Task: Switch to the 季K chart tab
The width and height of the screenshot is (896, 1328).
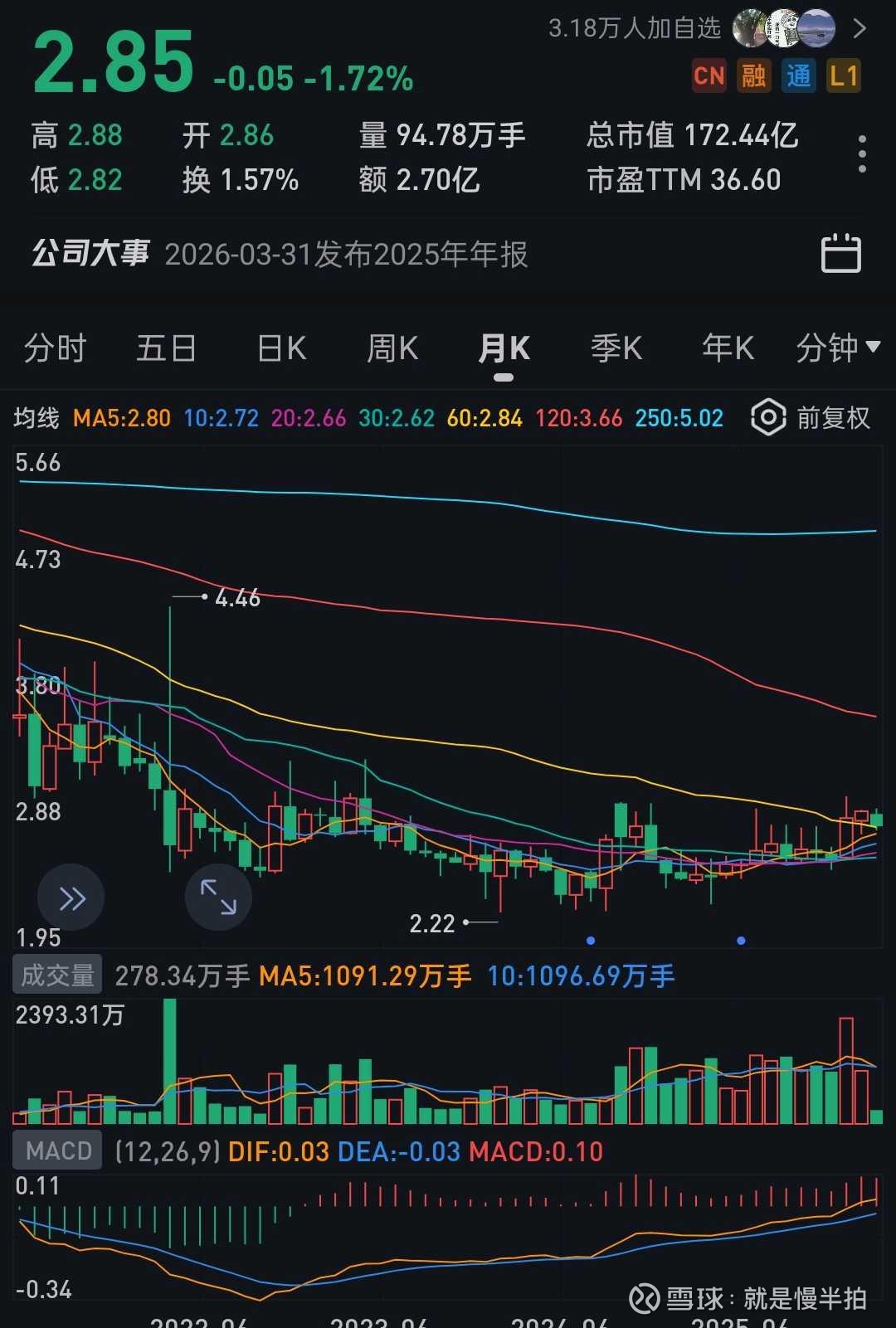Action: point(616,348)
